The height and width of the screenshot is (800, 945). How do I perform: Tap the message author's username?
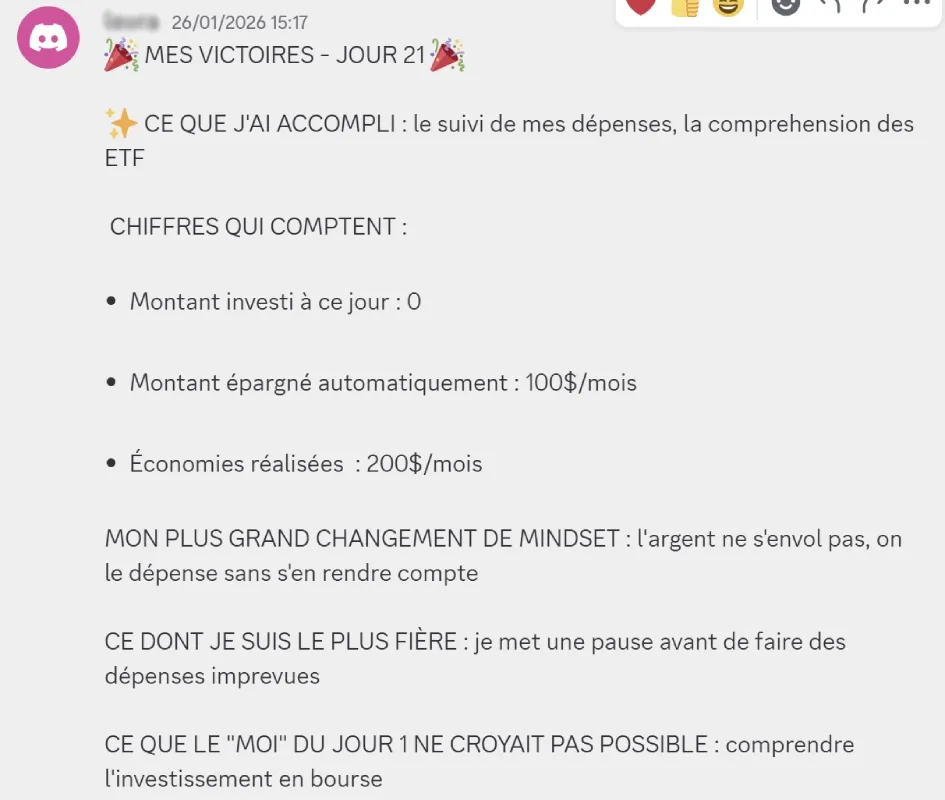pyautogui.click(x=131, y=22)
